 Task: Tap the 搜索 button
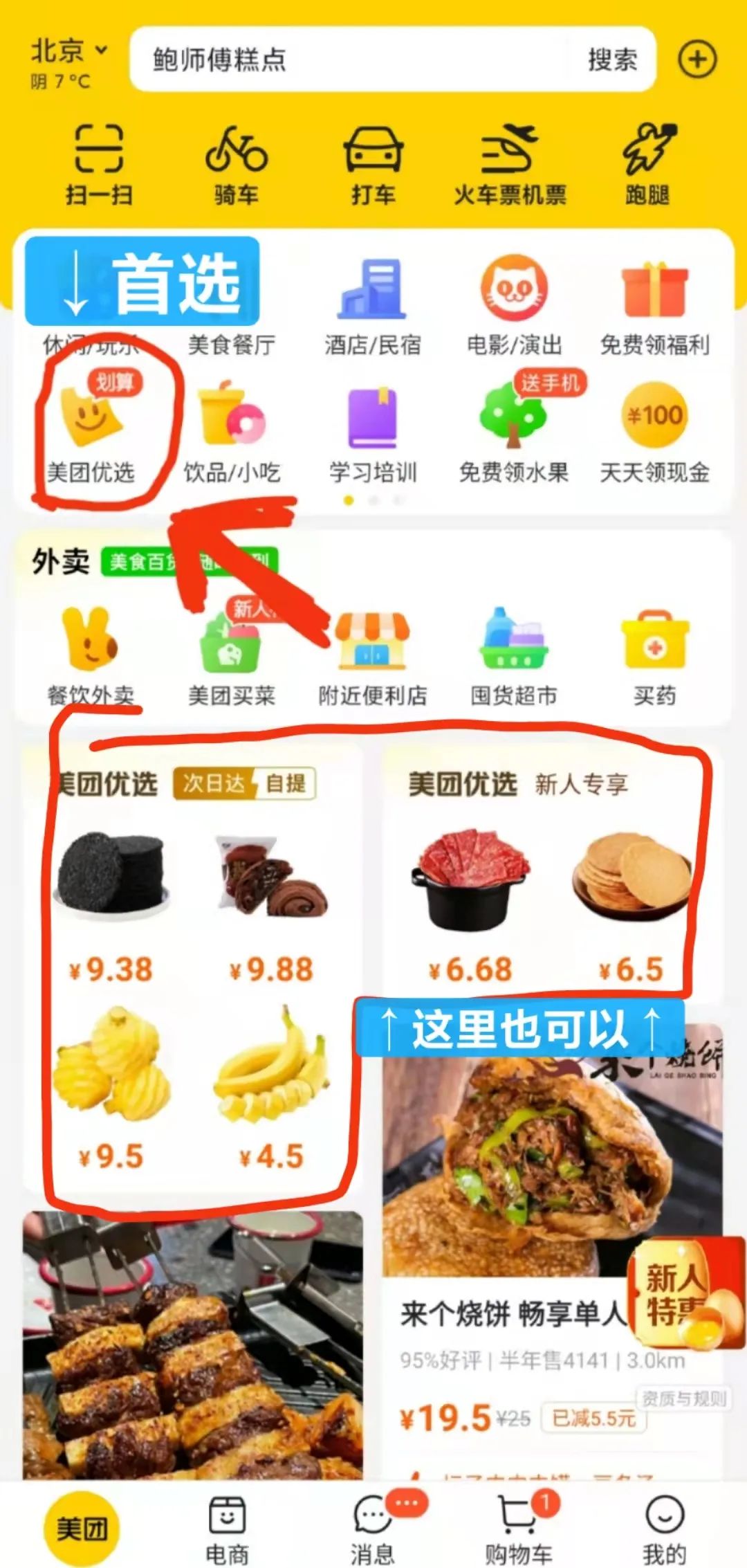(x=612, y=60)
